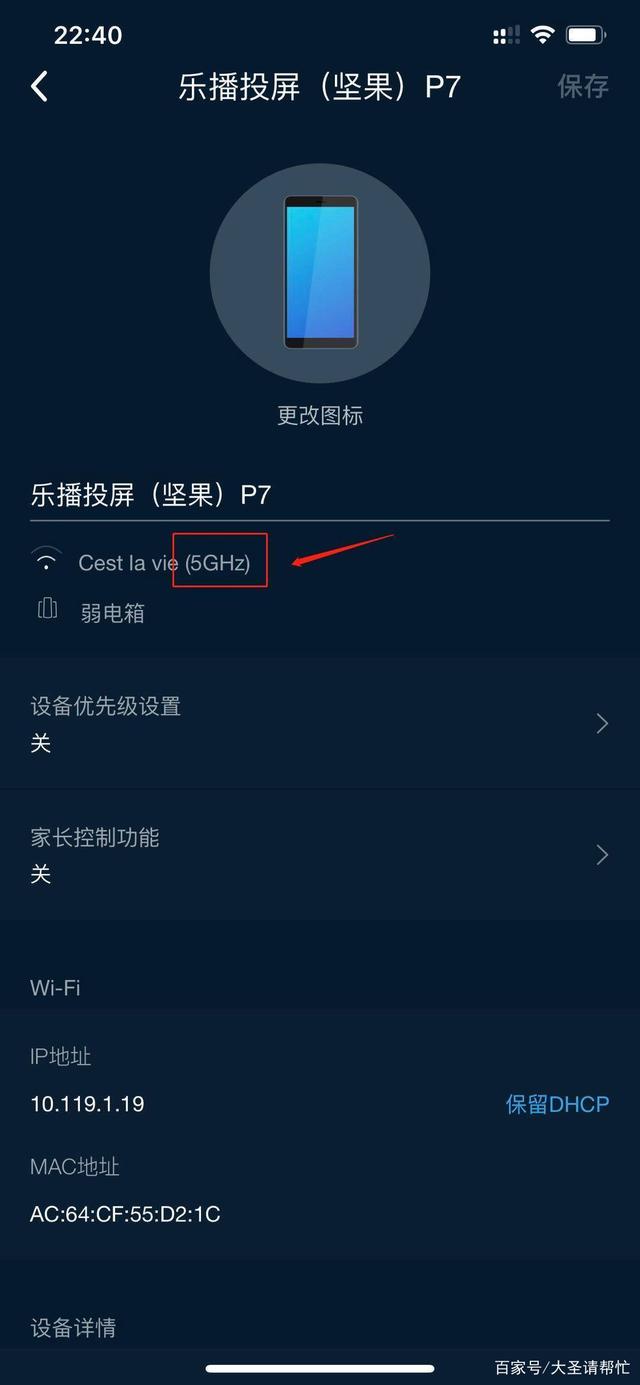Change the device icon via 更改图标
The width and height of the screenshot is (640, 1385).
tap(319, 416)
